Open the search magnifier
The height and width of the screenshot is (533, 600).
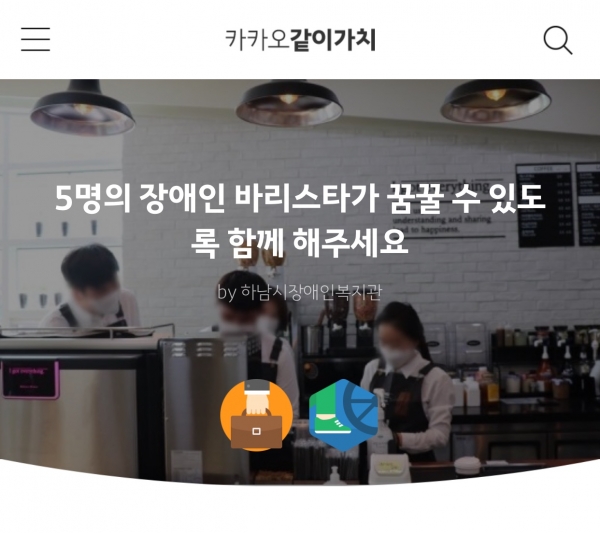click(557, 40)
